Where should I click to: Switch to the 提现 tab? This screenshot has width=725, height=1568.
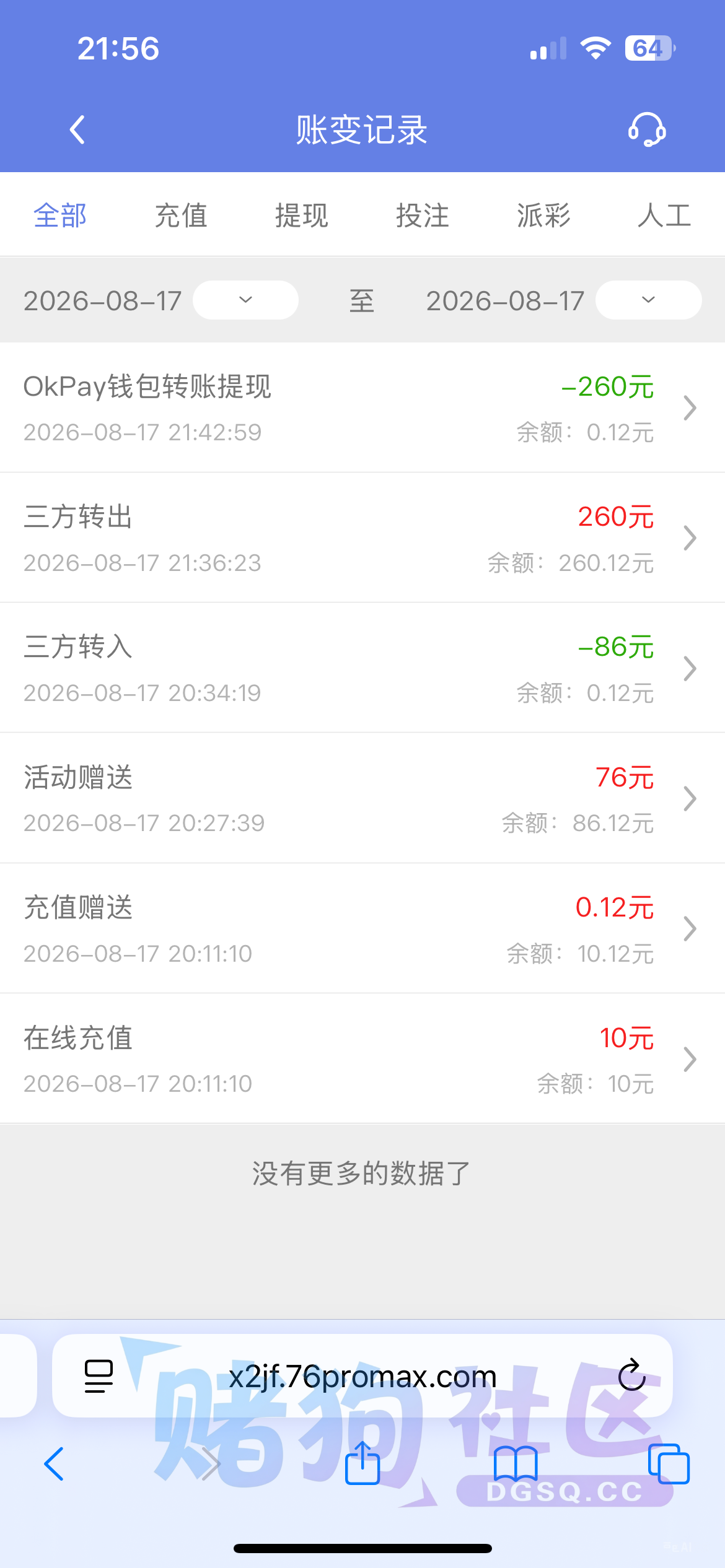(302, 216)
